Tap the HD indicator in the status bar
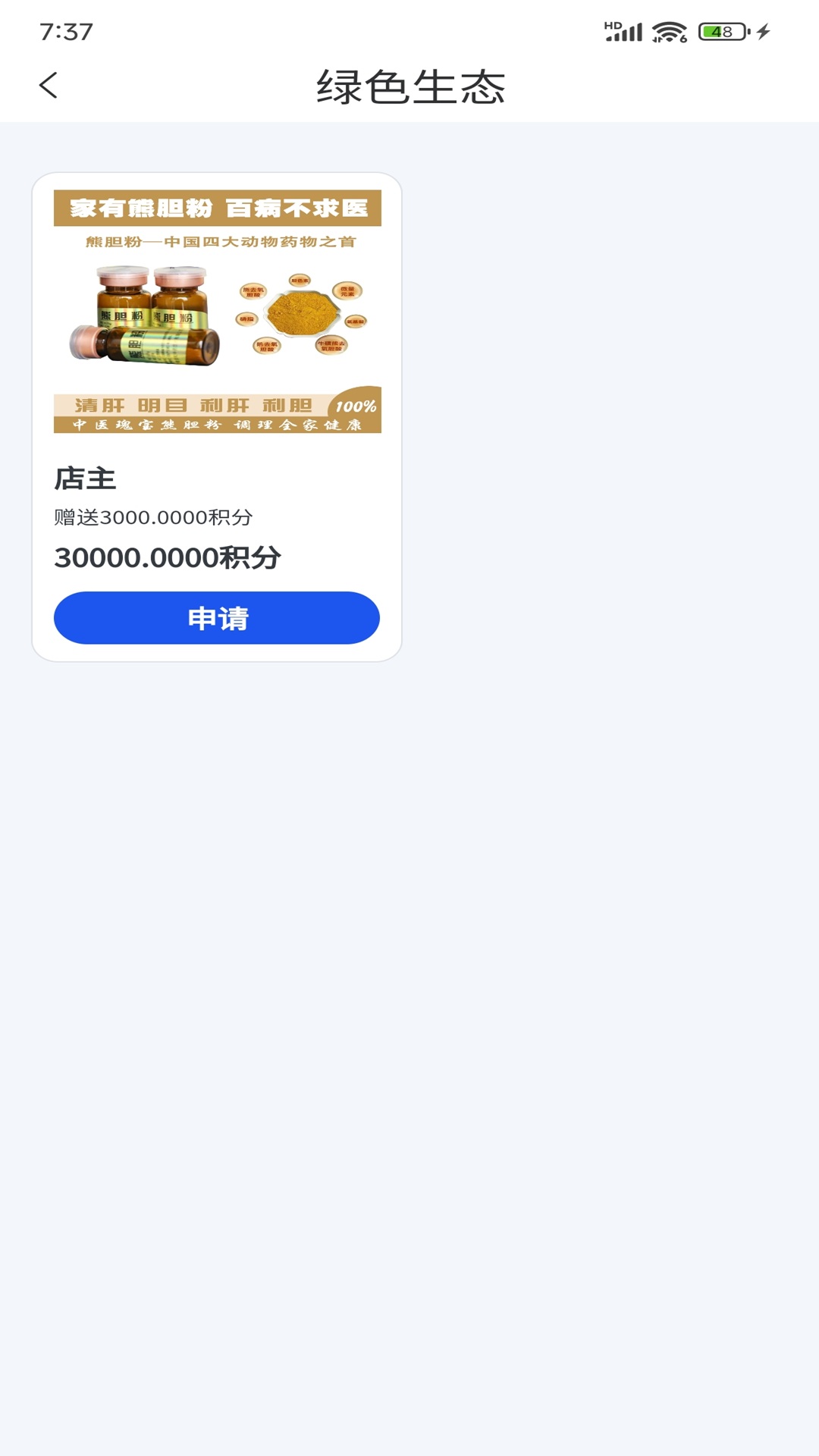The height and width of the screenshot is (1456, 819). click(611, 24)
